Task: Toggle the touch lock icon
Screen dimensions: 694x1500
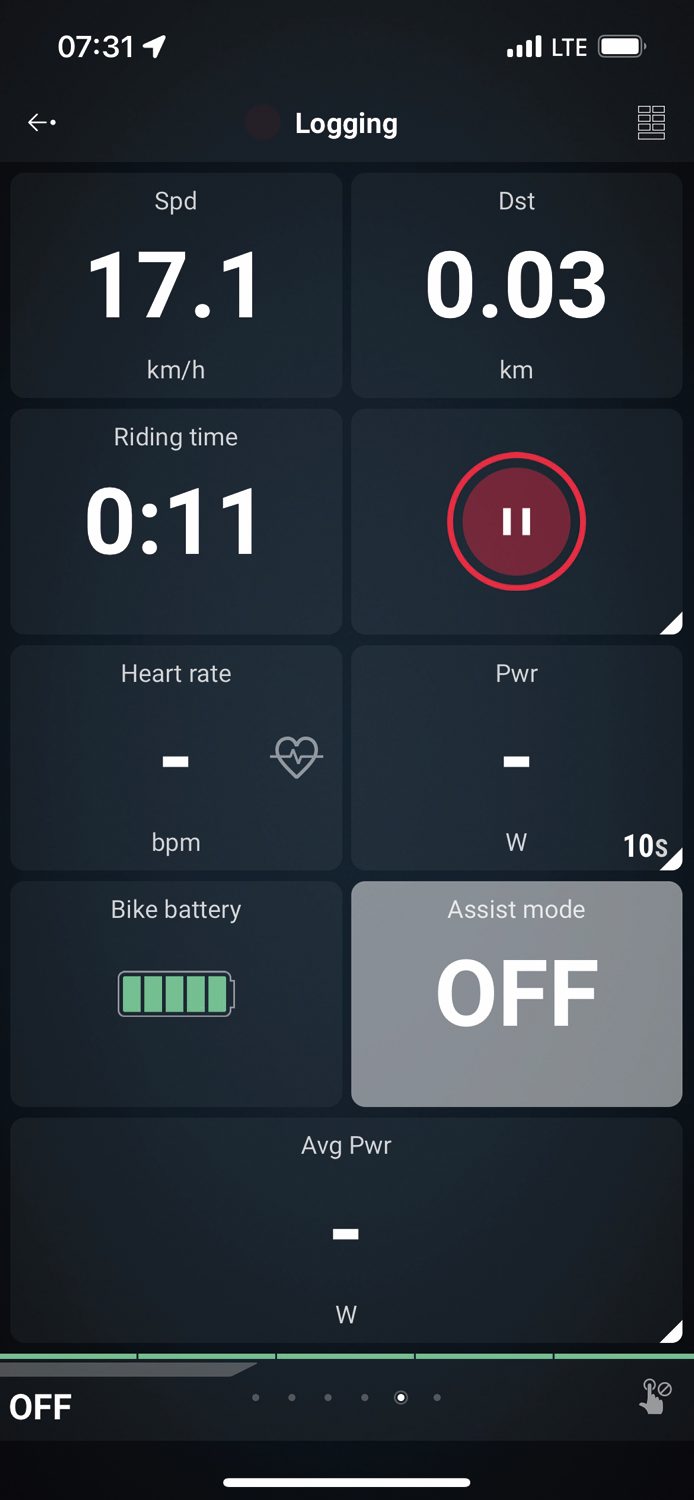Action: point(655,1396)
